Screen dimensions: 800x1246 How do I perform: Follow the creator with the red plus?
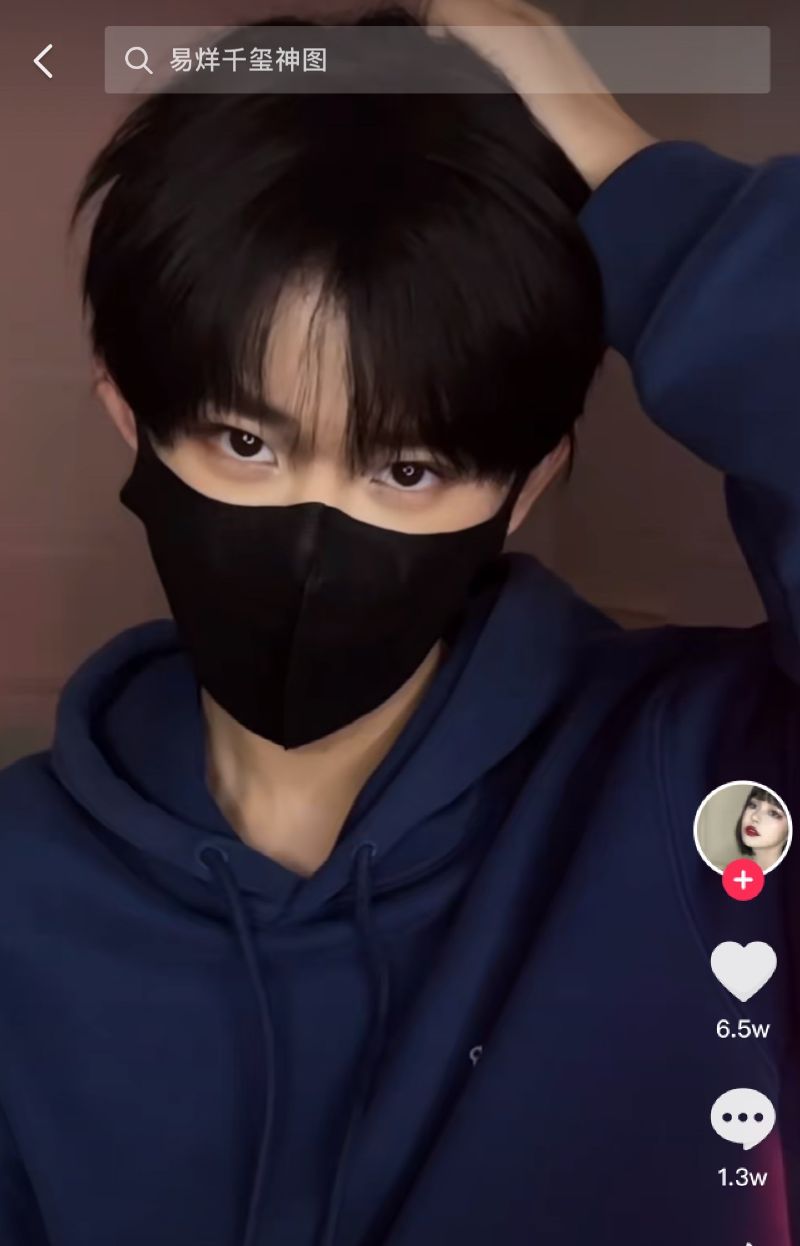[742, 880]
